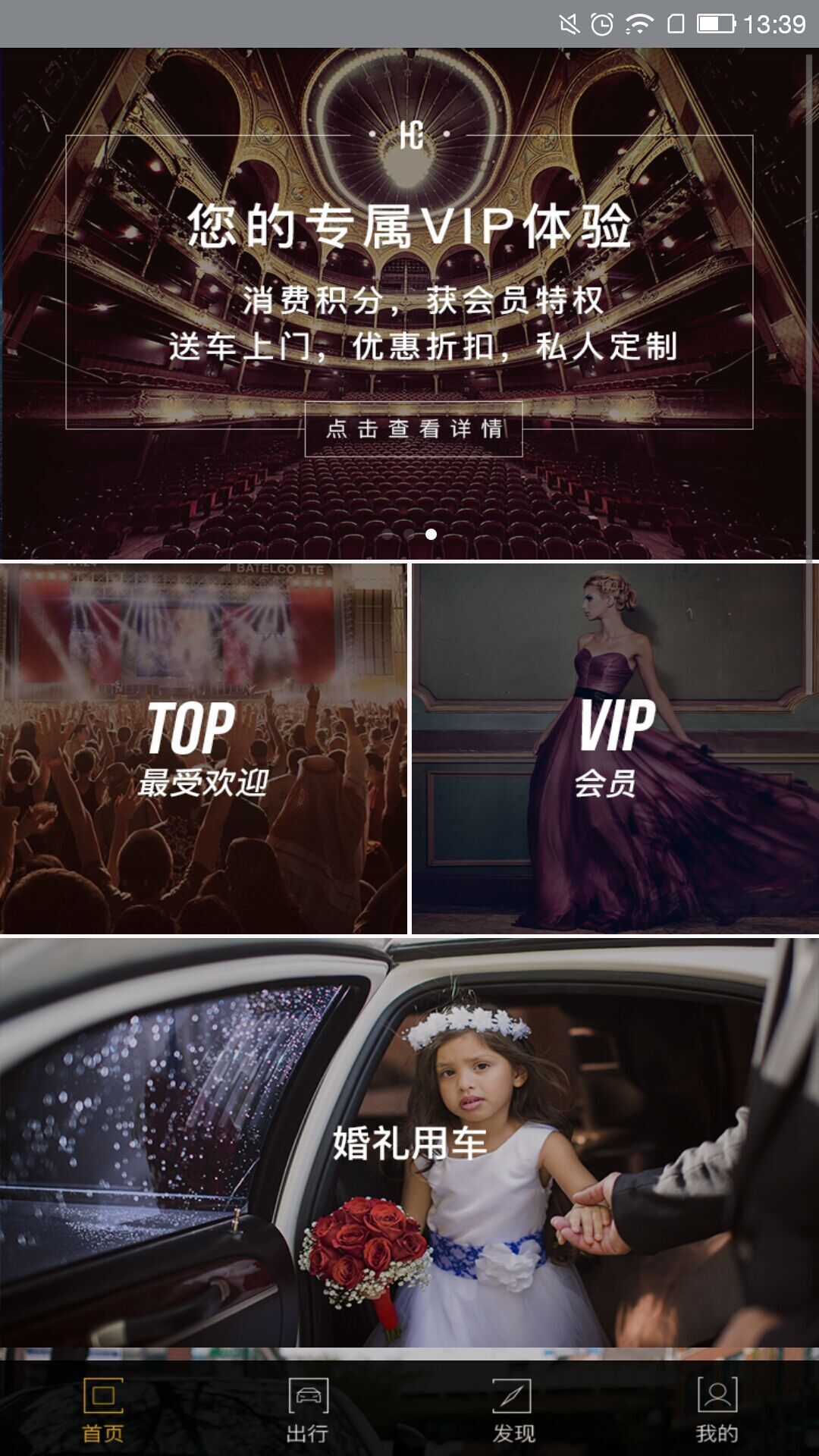Switch to the 首页 tab
The image size is (819, 1456).
coord(103,1411)
